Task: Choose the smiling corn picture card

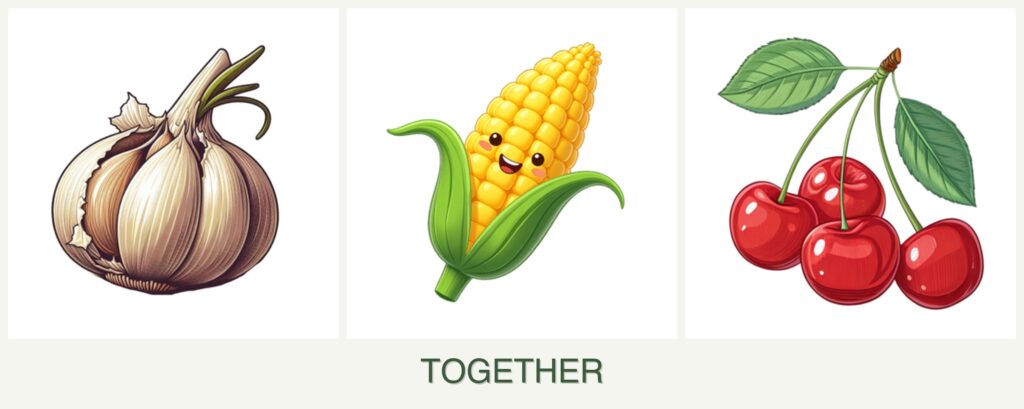Action: click(x=511, y=173)
